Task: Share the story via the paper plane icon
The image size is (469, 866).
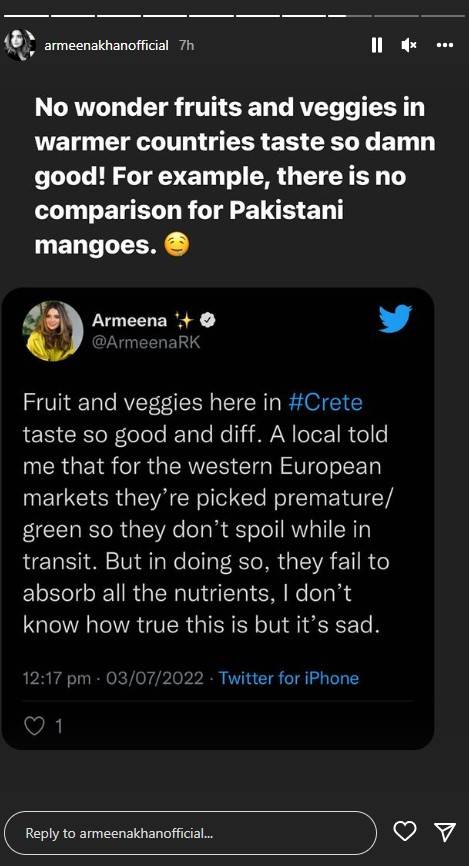Action: pos(445,831)
